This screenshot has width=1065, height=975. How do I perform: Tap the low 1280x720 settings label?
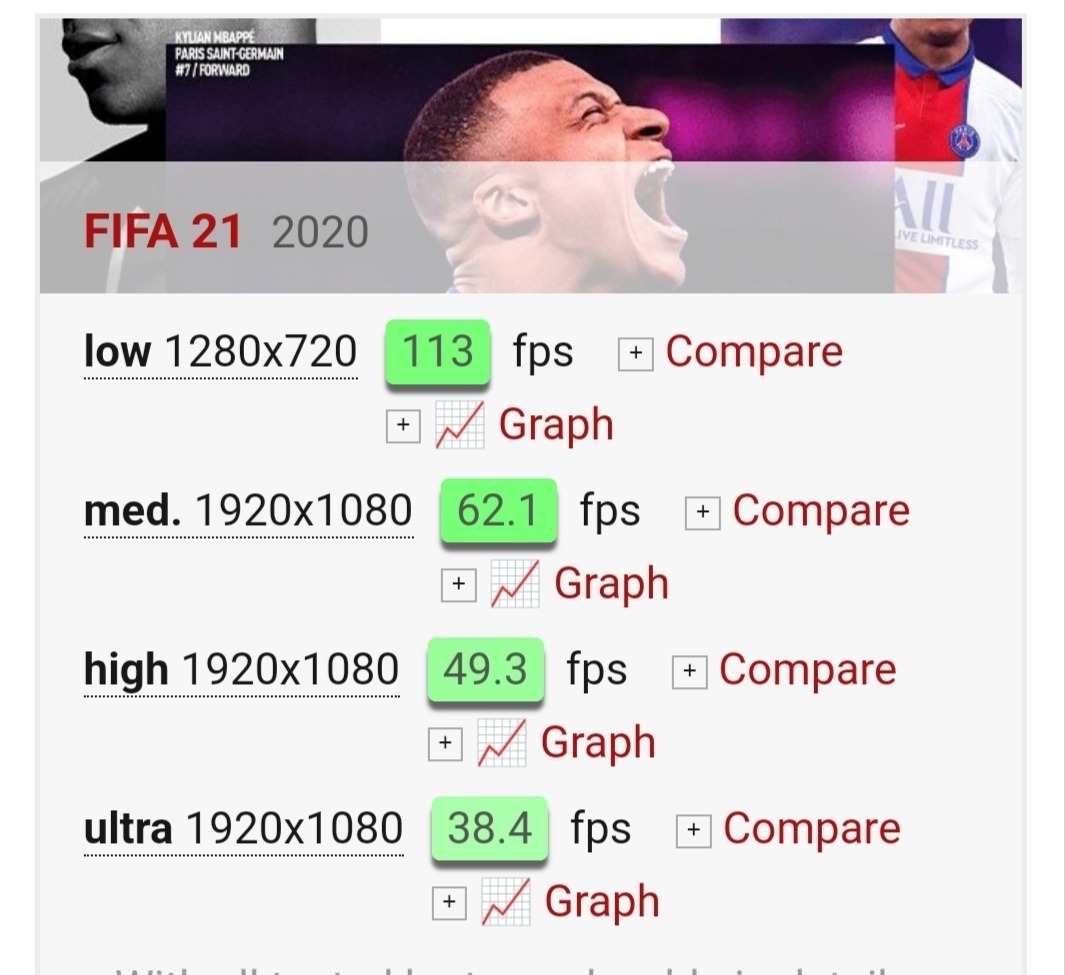220,353
